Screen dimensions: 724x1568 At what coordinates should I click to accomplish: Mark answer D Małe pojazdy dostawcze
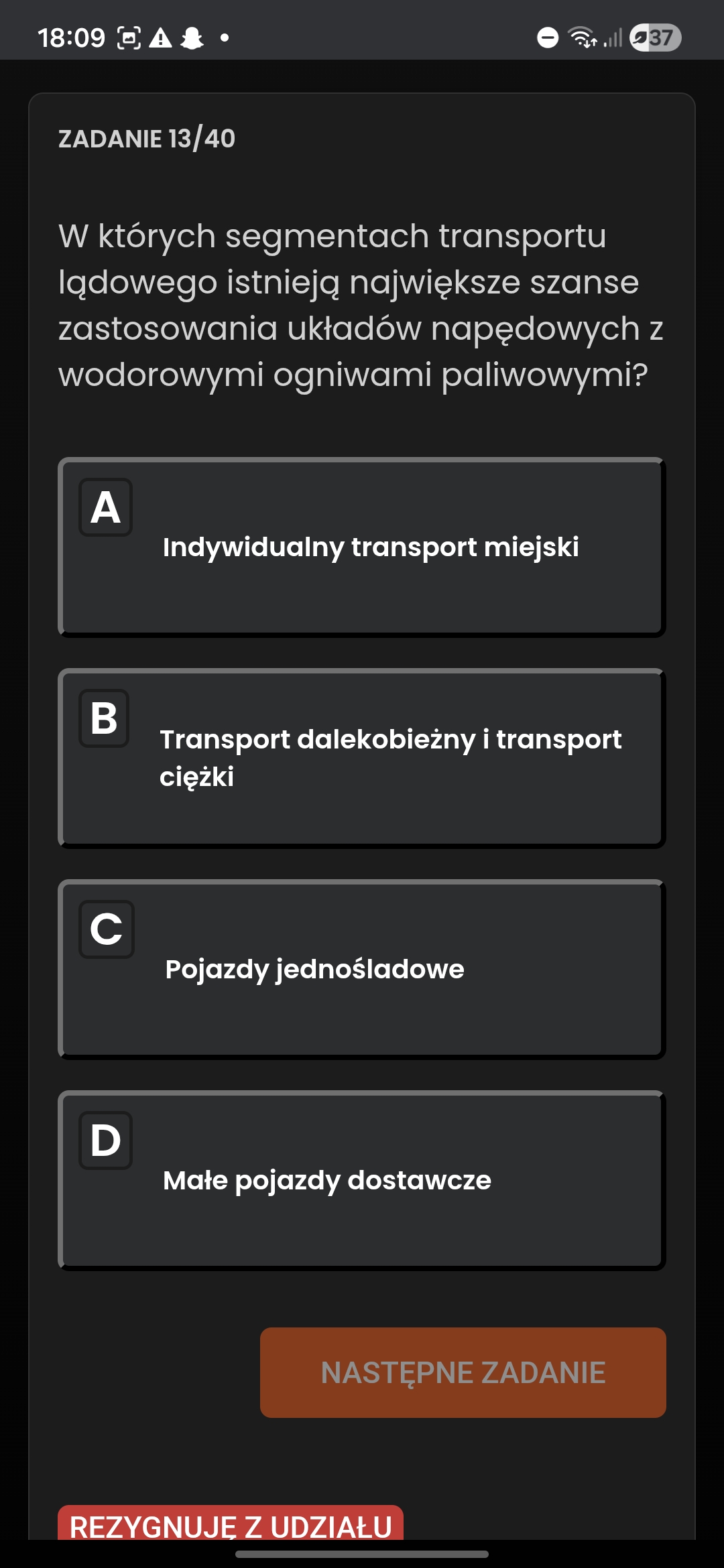[x=362, y=1180]
